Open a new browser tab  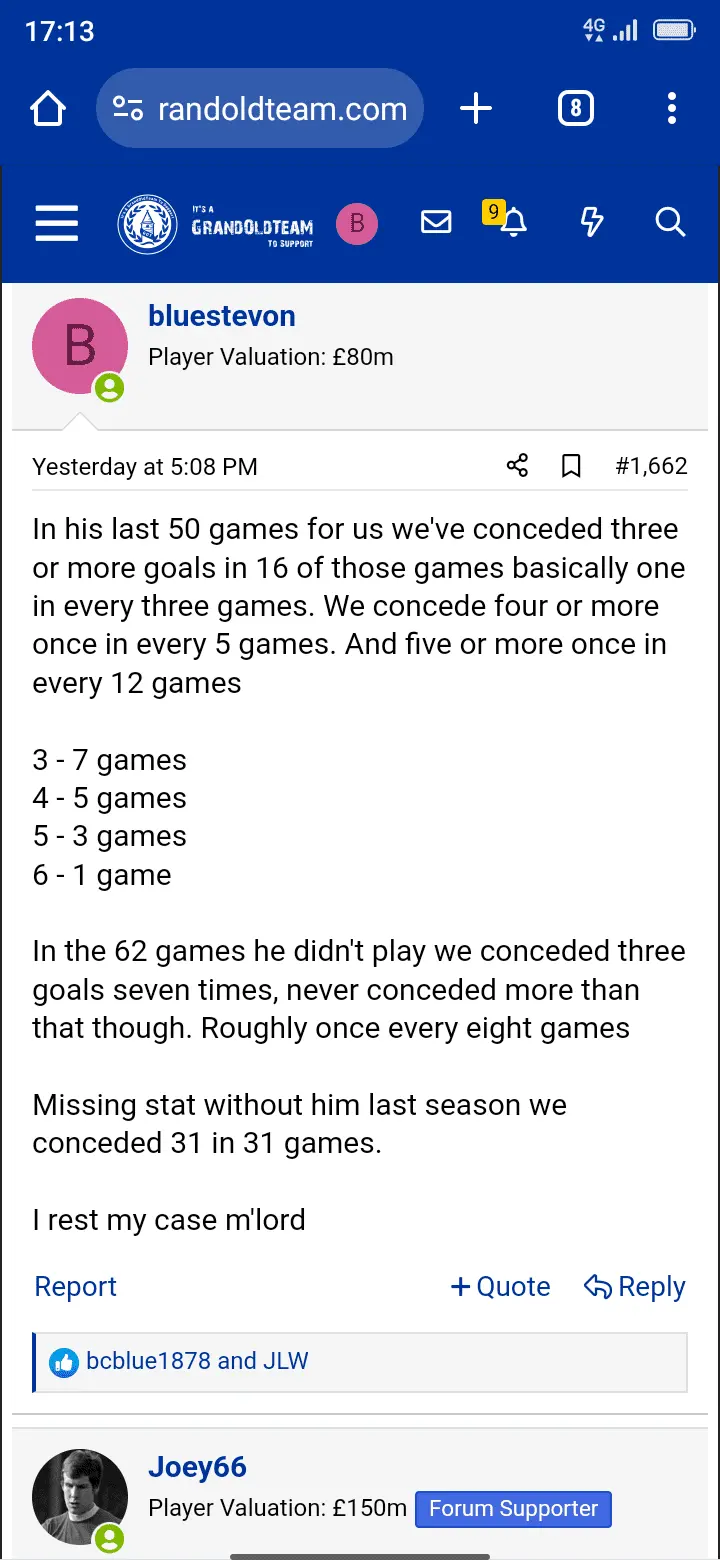coord(476,108)
